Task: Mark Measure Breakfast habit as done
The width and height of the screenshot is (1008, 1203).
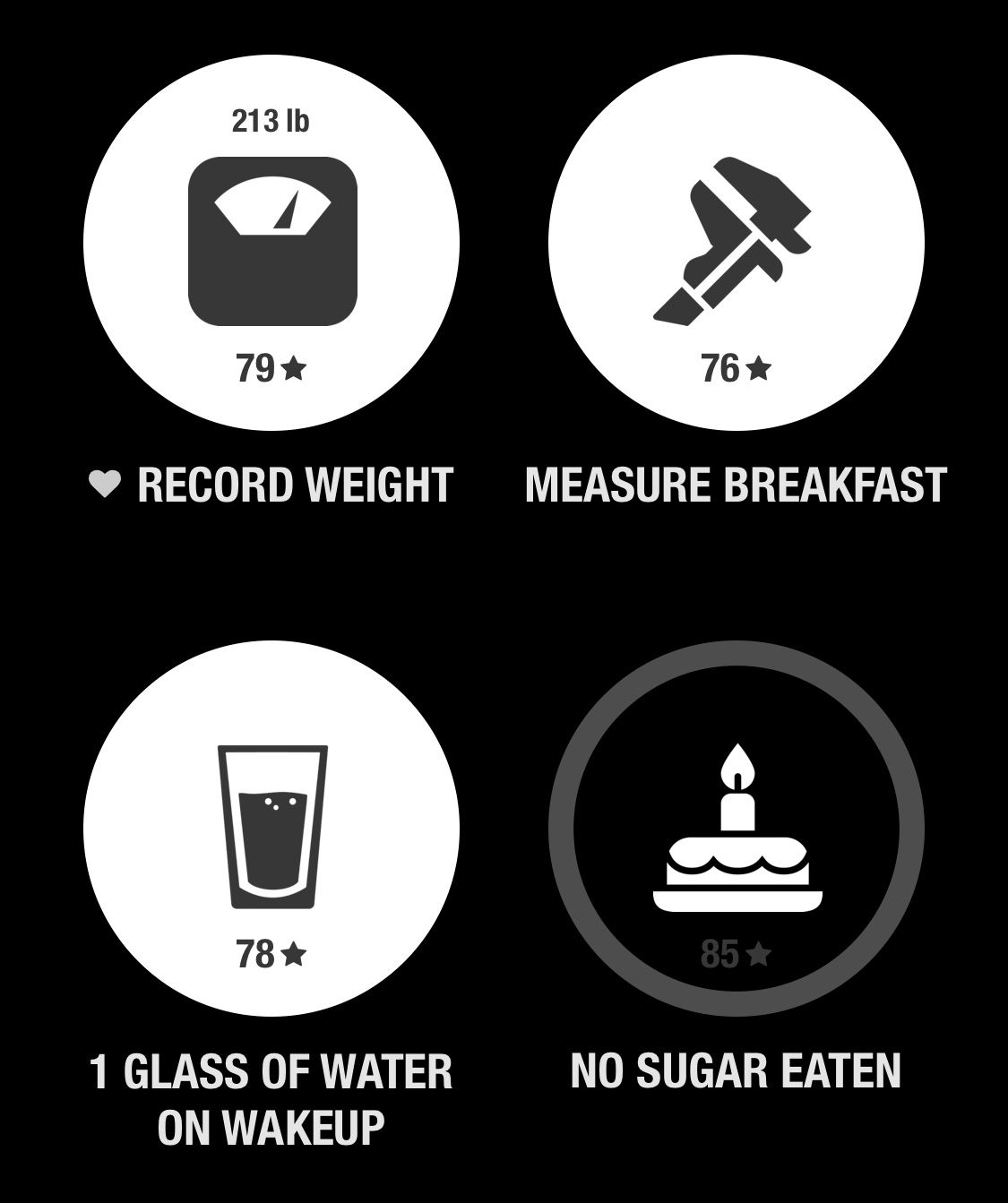Action: point(736,243)
